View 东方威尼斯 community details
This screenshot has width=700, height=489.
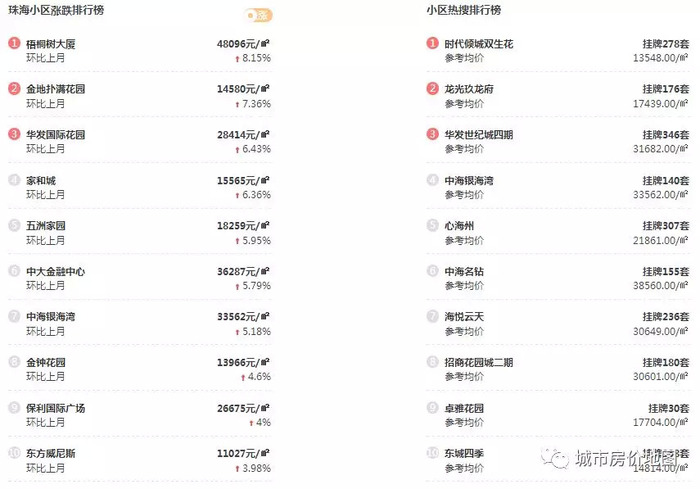[x=51, y=453]
